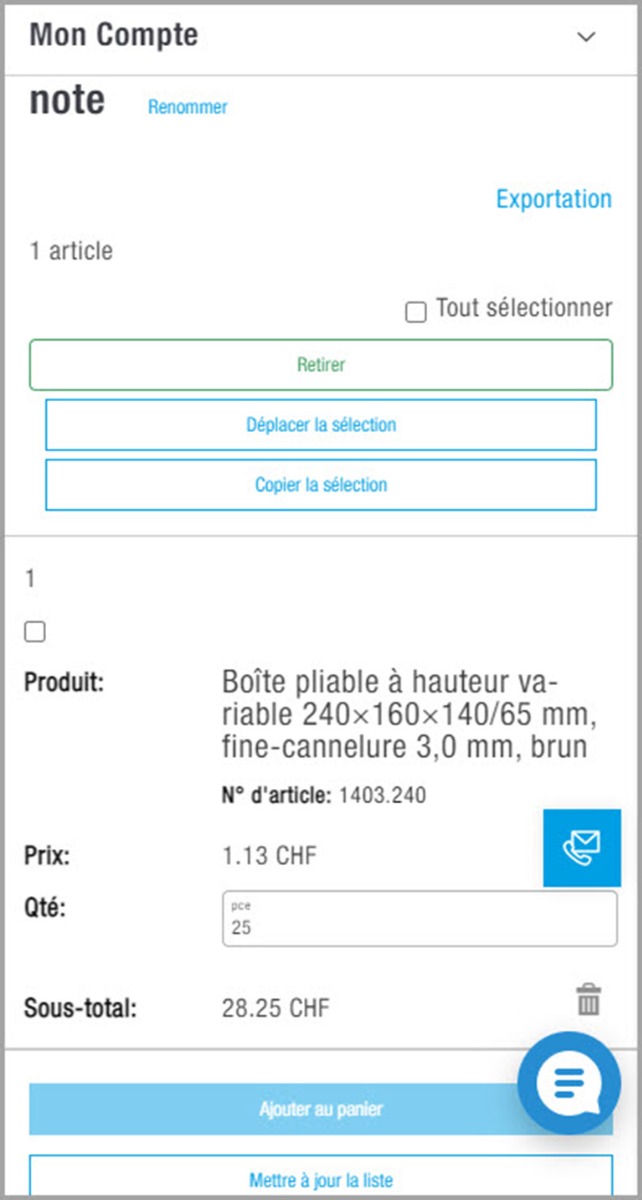Screen dimensions: 642x1200
Task: Tap the Retirer button
Action: click(321, 365)
